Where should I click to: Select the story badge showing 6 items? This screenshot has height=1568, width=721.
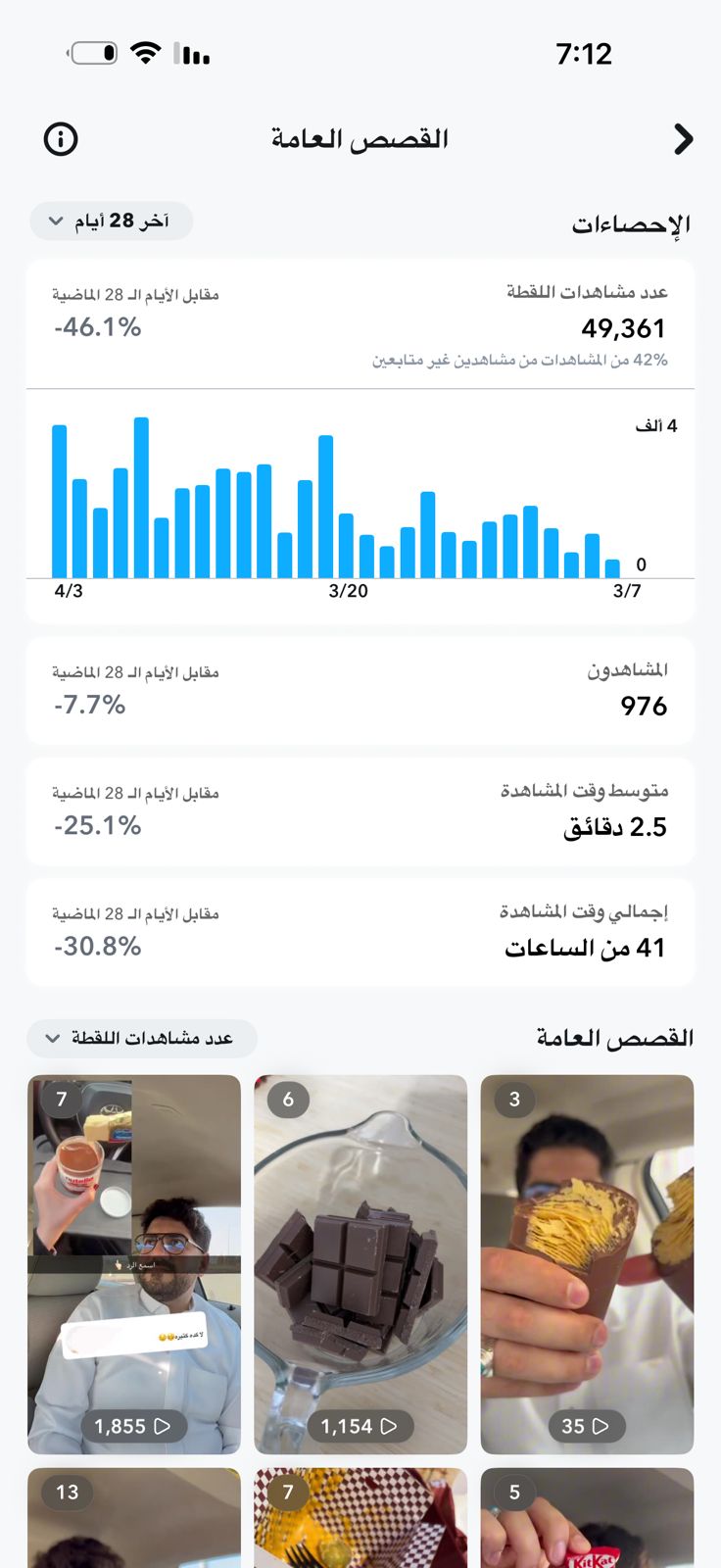287,1100
